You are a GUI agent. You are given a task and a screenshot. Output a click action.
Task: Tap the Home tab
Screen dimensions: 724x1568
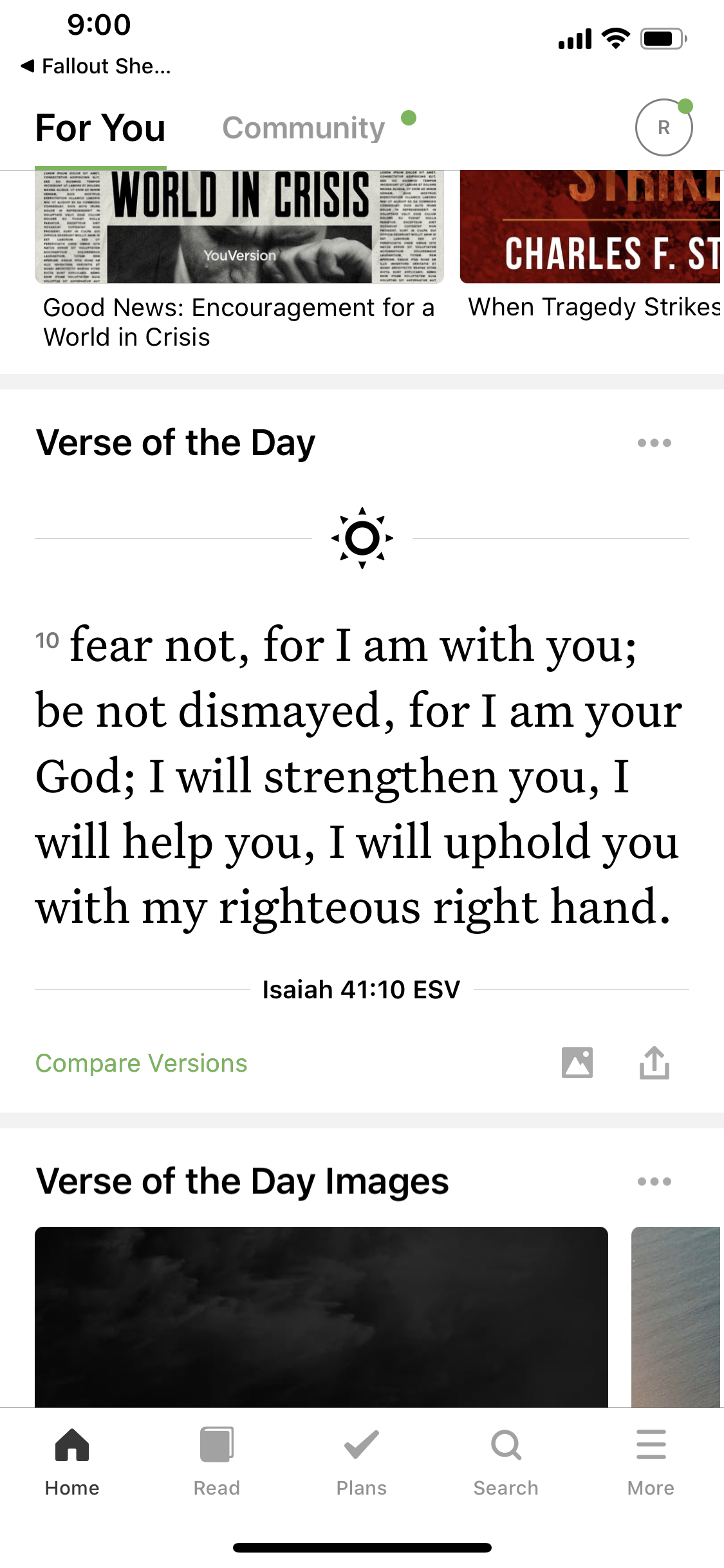(72, 1461)
